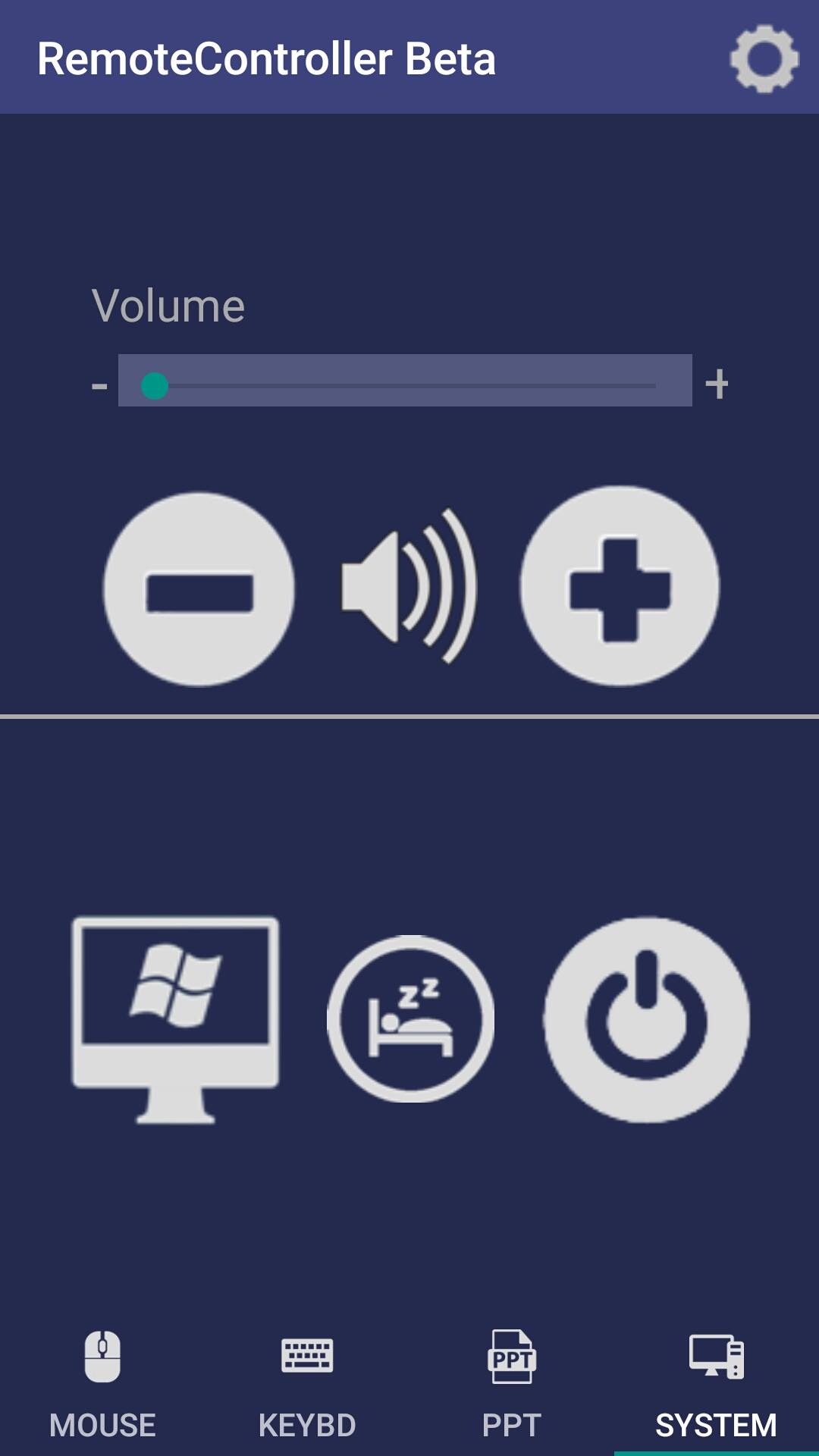Decrease volume with the large minus button
The width and height of the screenshot is (819, 1456).
[199, 590]
